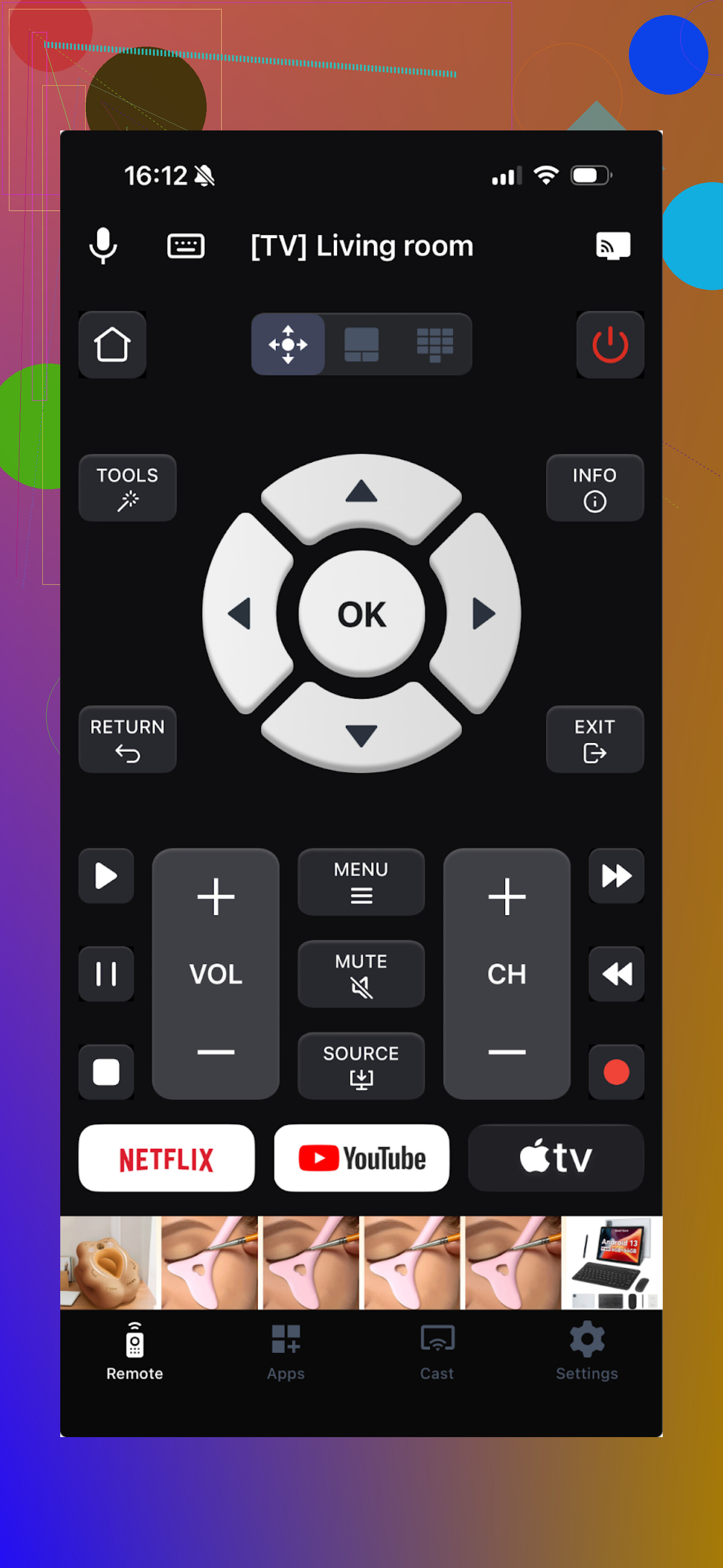Turn the TV power off

pyautogui.click(x=610, y=345)
